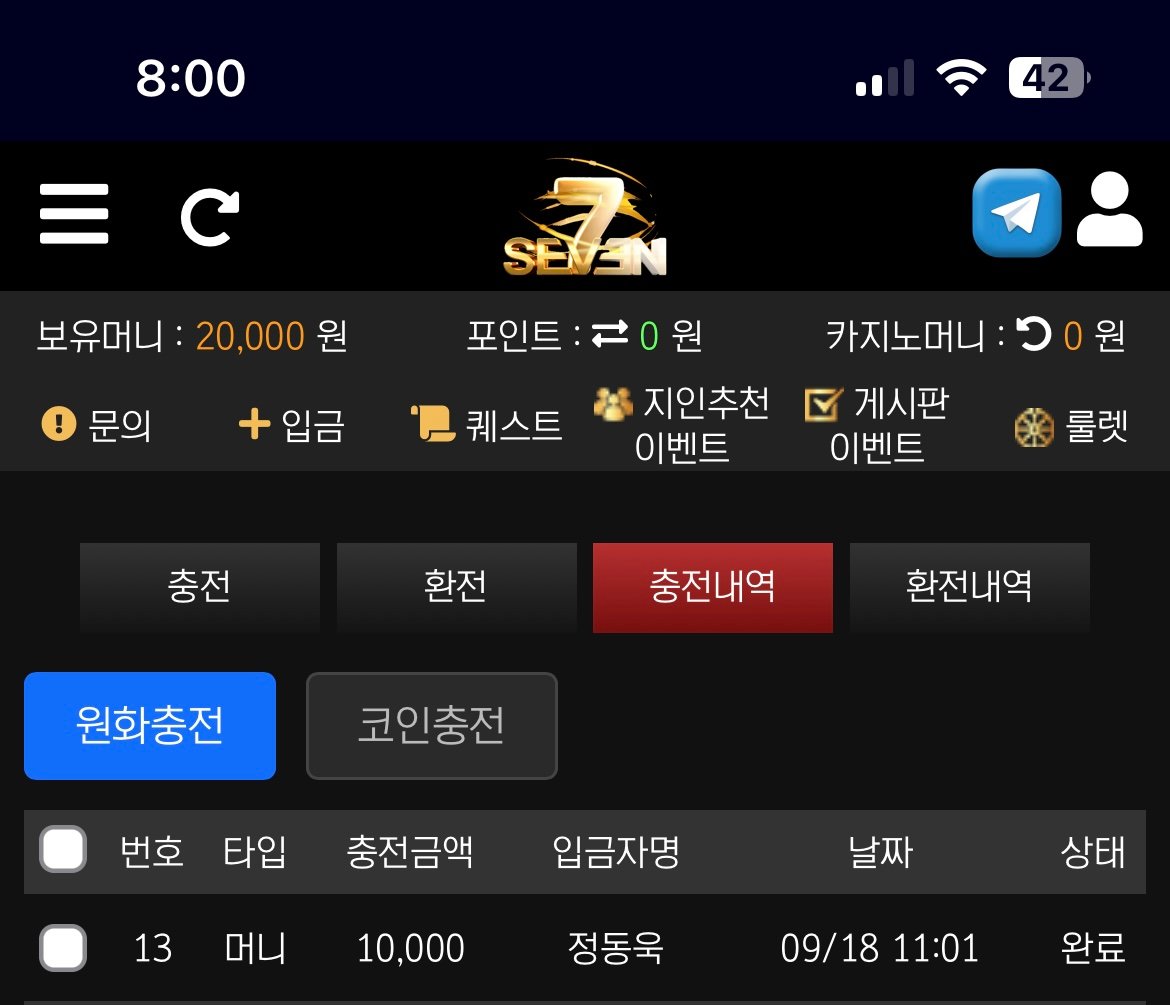Go to the 입금 deposit page
The width and height of the screenshot is (1170, 1005).
point(291,426)
